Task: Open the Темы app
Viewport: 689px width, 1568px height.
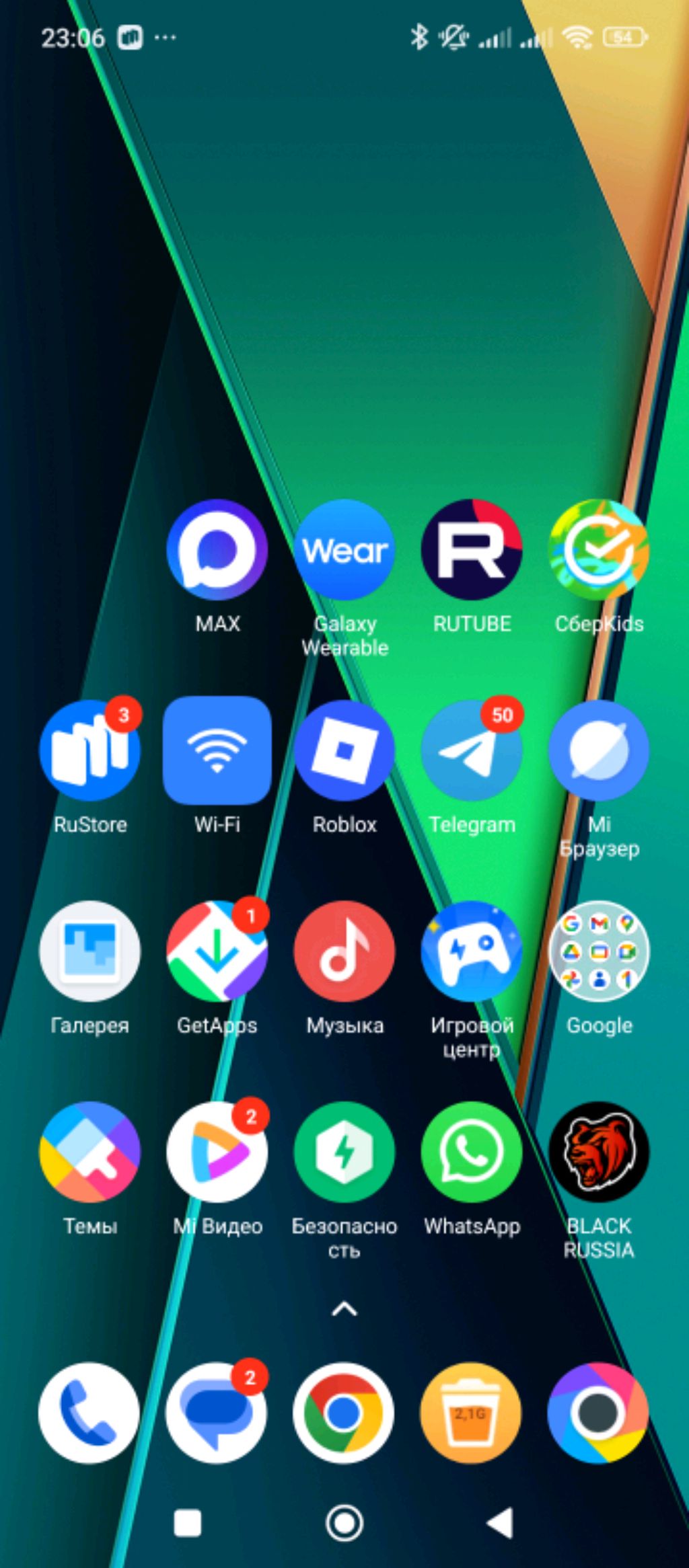Action: pyautogui.click(x=90, y=1152)
